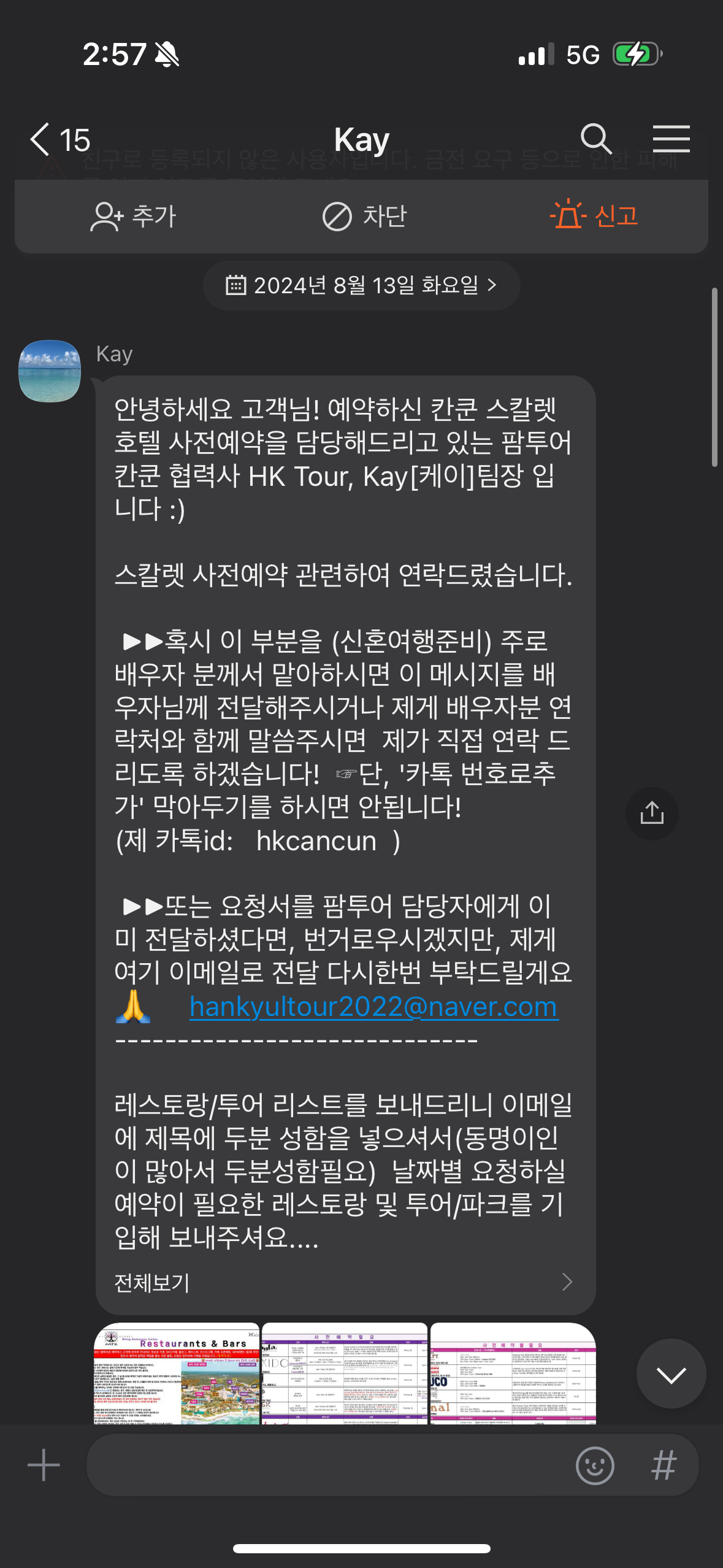Open the plus attachment menu

pos(44,1465)
